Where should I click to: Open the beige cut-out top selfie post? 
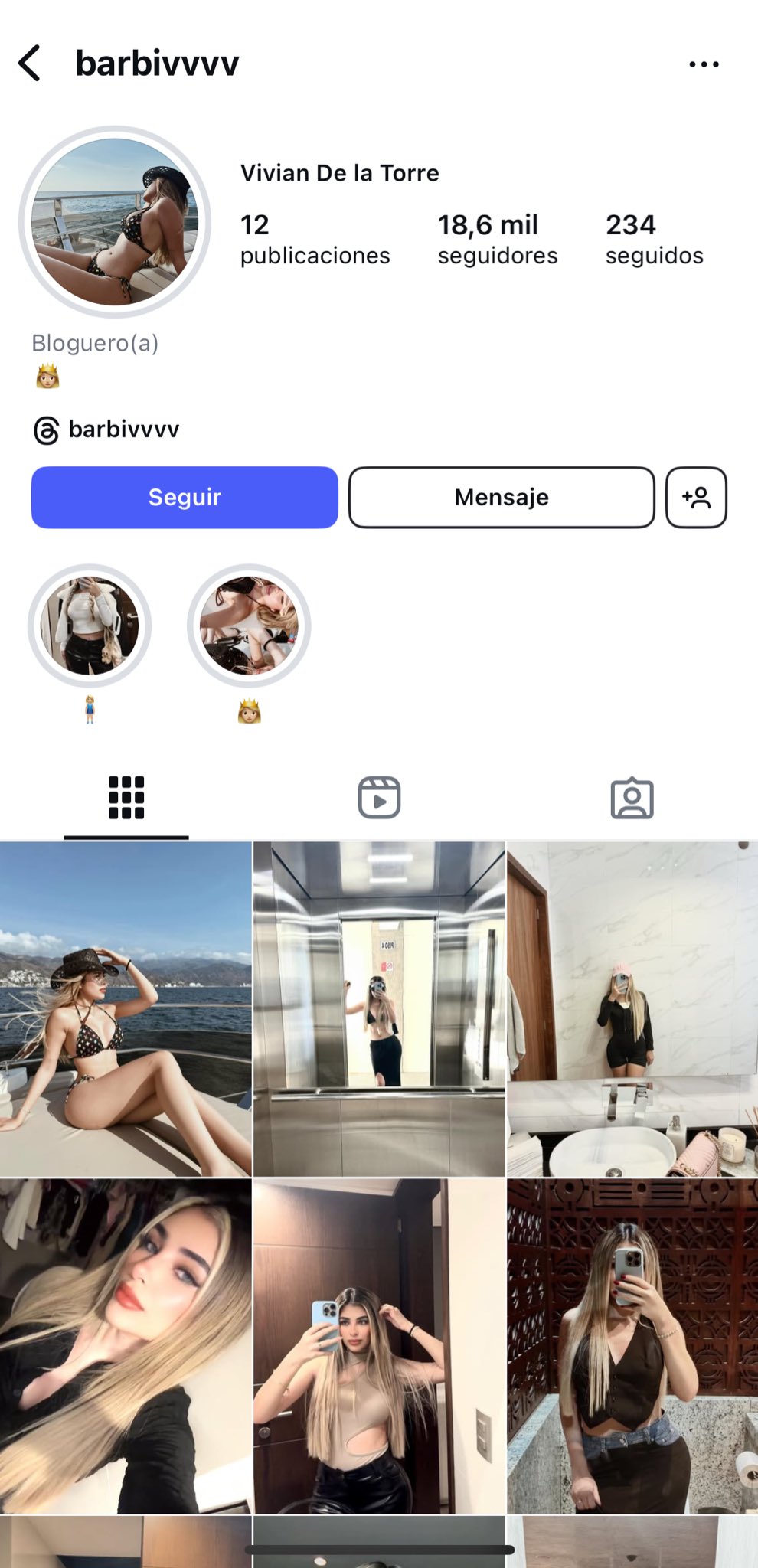coord(379,1346)
